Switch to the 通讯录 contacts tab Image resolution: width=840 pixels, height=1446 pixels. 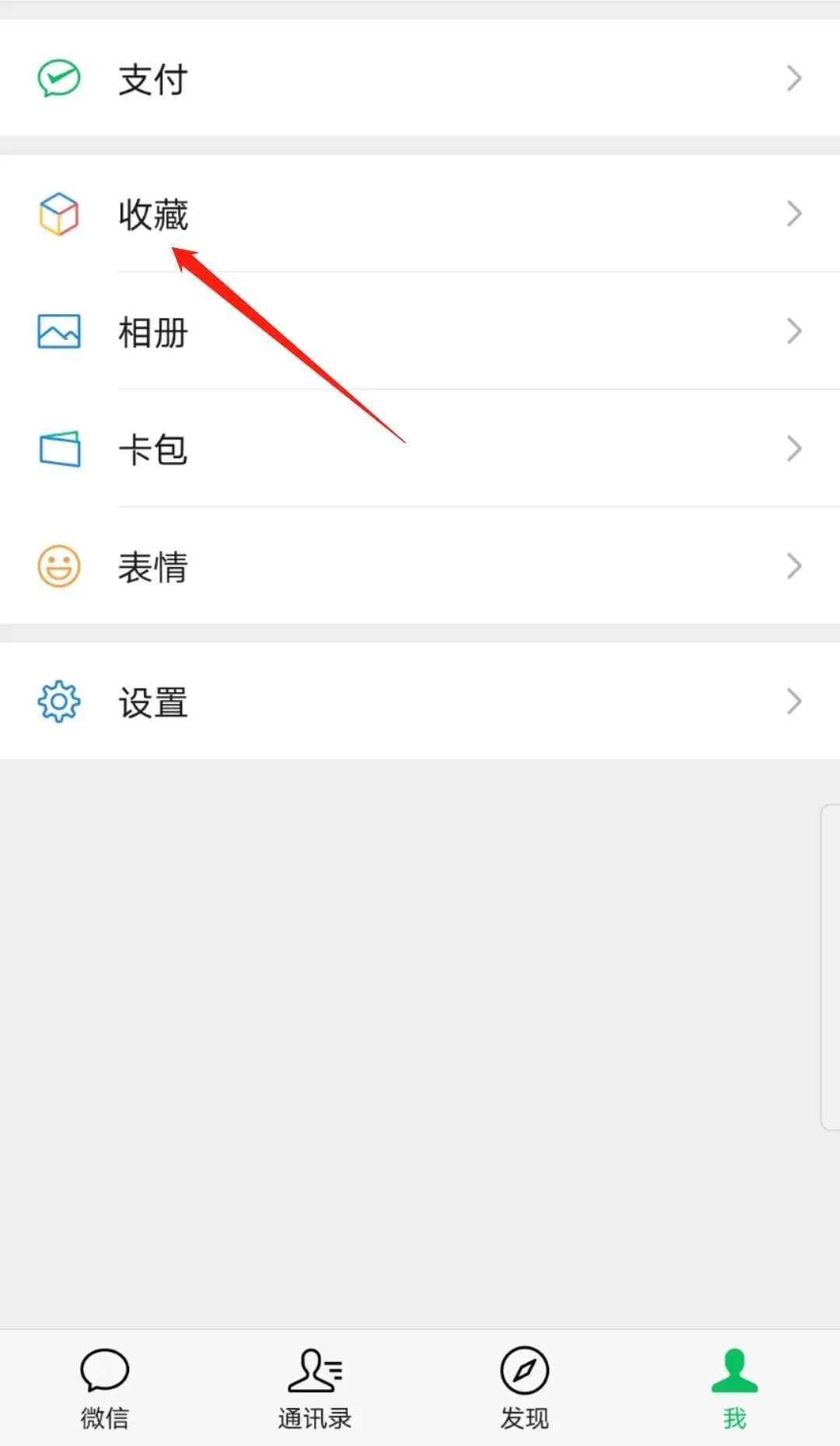click(315, 1388)
